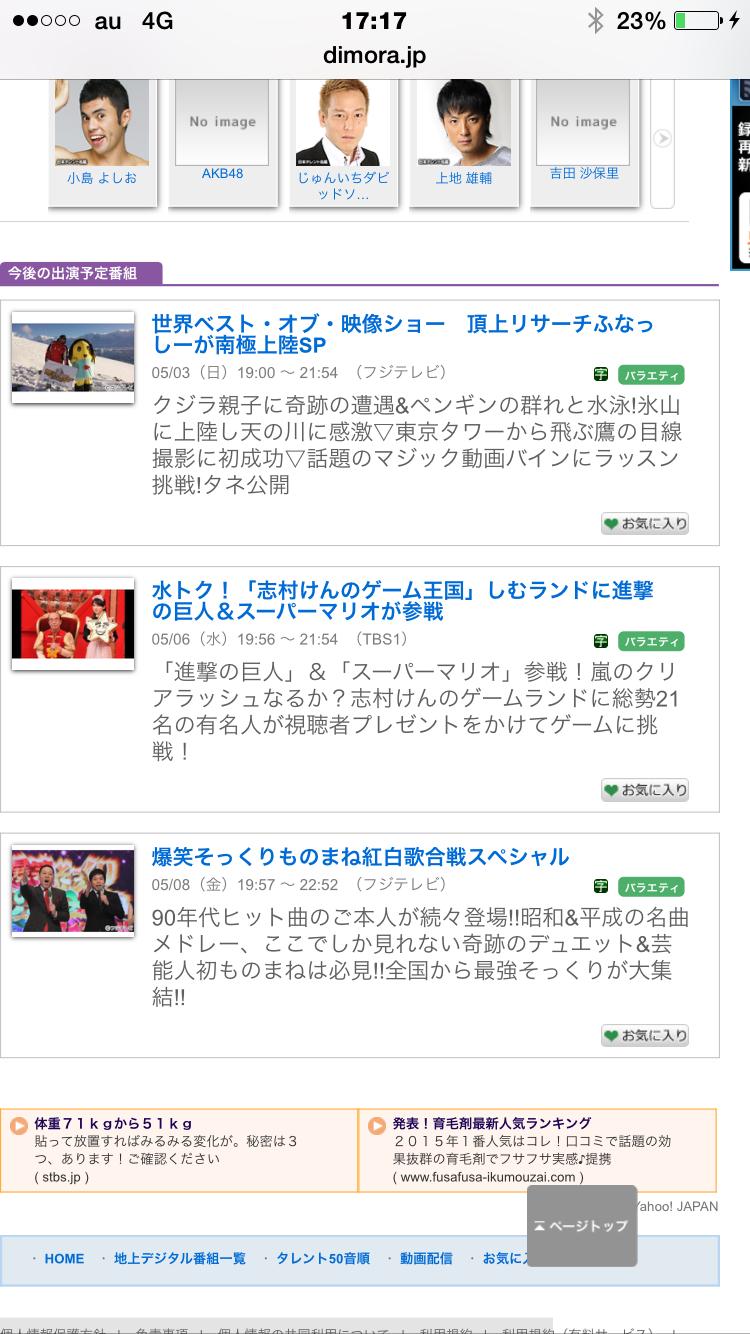750x1334 pixels.
Task: Open the 世界ベスト・オブ・映像ショー program title
Action: point(402,334)
